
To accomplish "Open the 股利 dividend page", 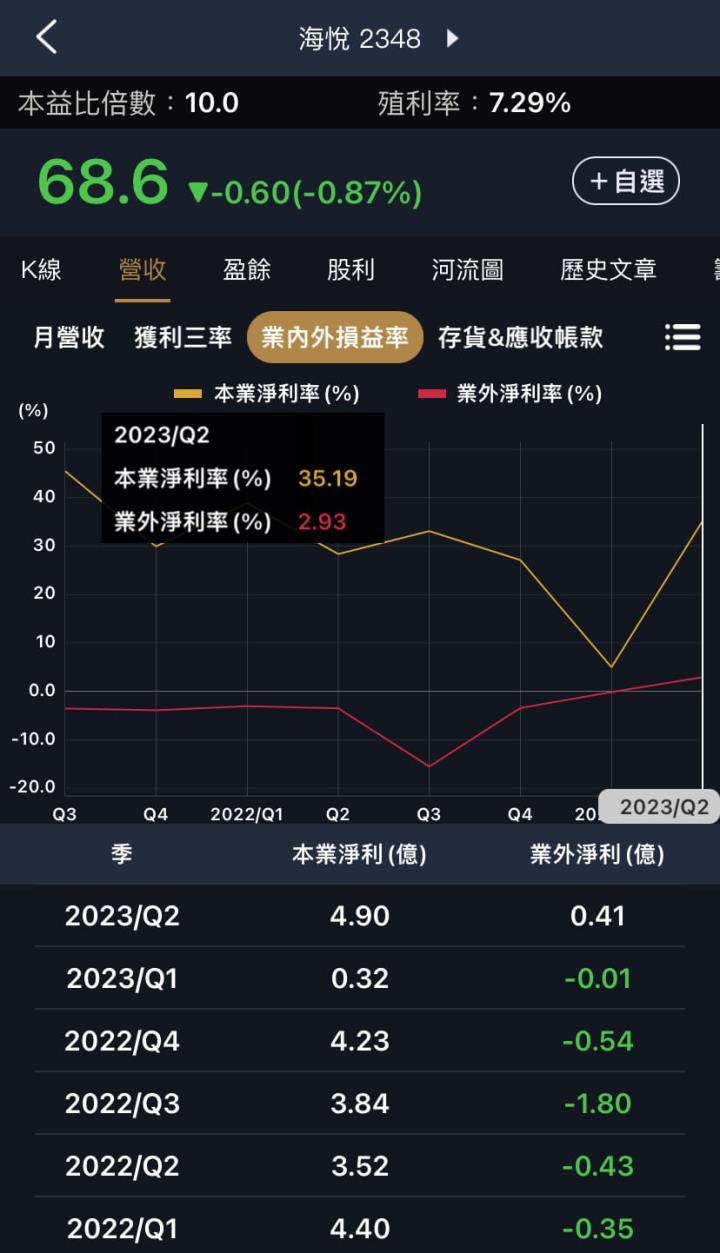I will [x=351, y=269].
